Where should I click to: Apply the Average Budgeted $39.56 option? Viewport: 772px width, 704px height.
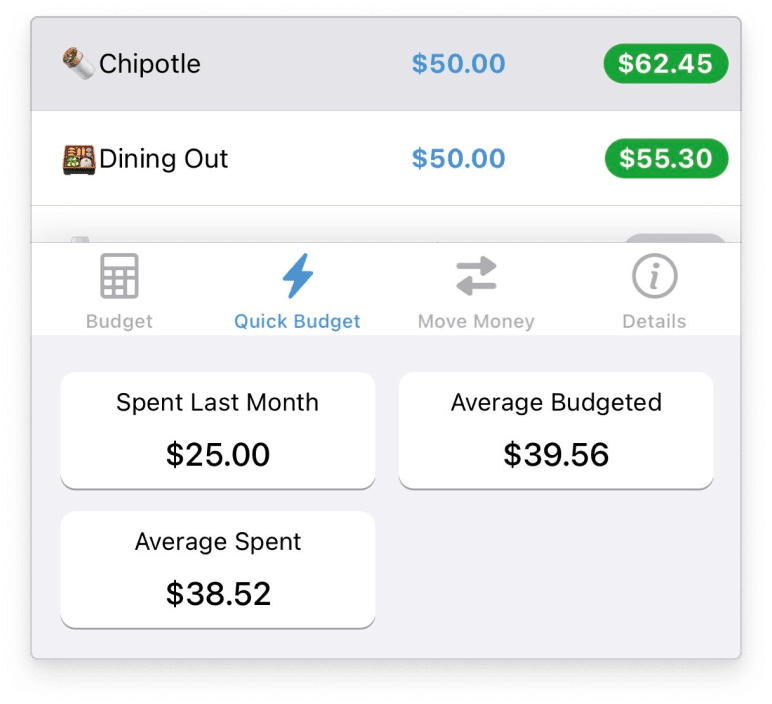coord(556,430)
